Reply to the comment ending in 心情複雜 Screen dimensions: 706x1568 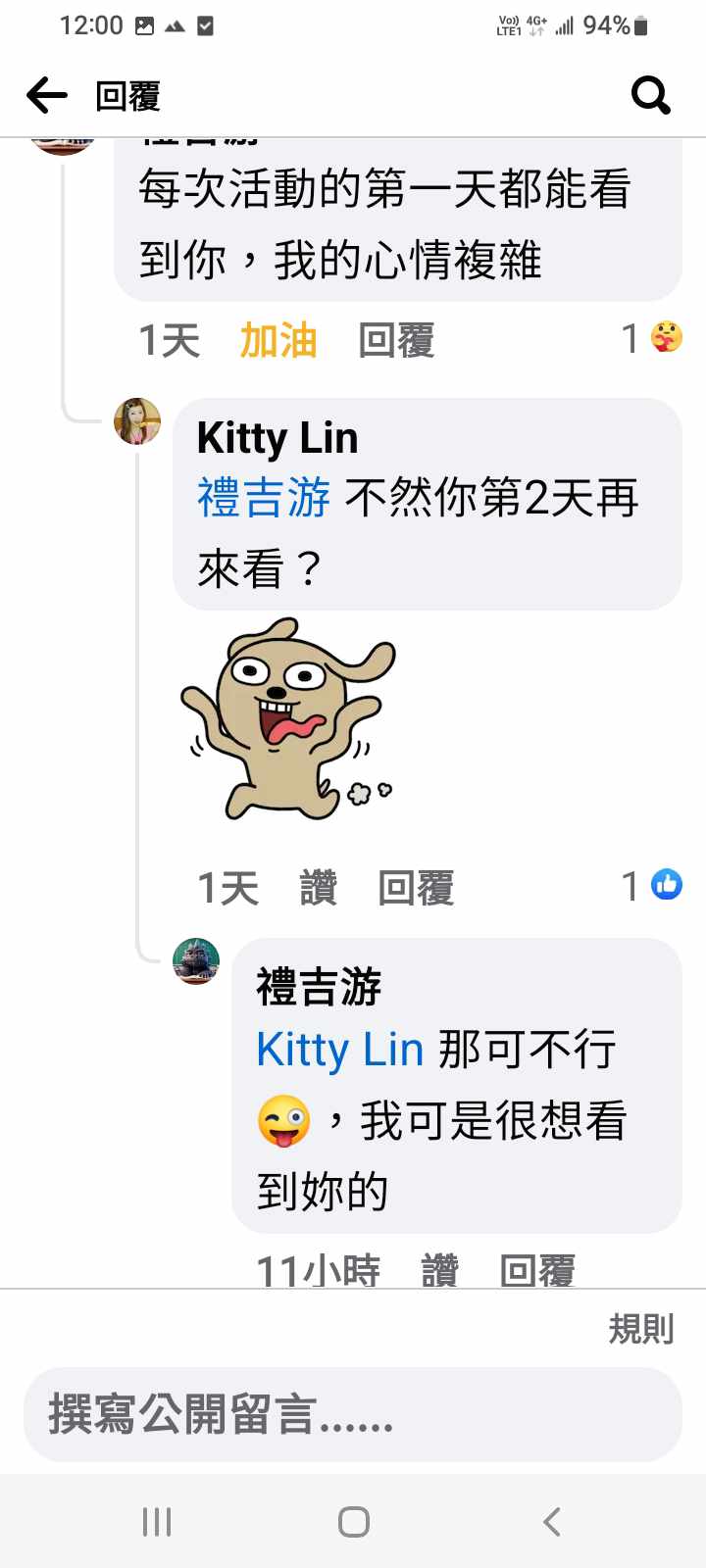[x=396, y=341]
